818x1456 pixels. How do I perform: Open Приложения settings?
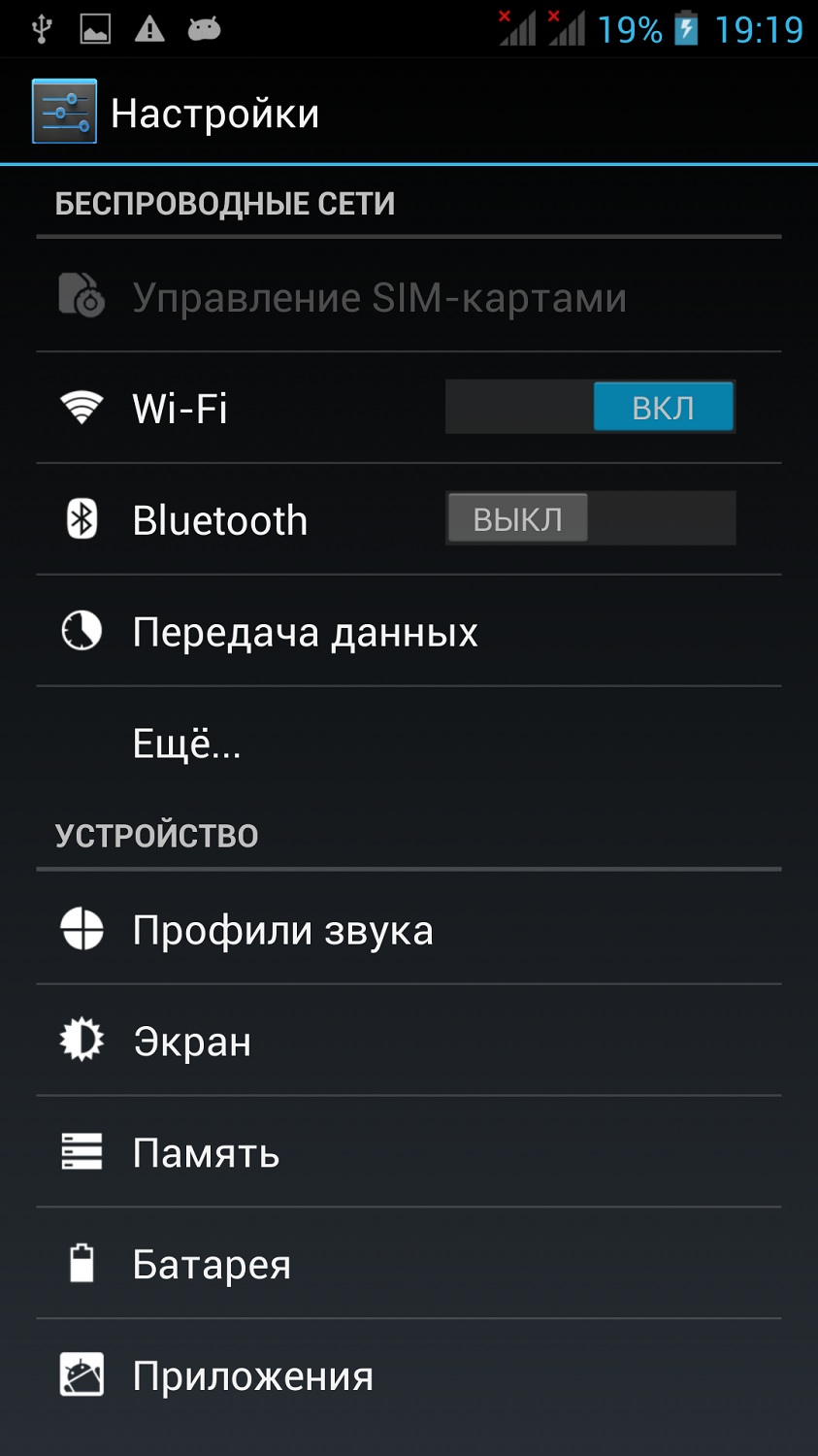click(x=252, y=1376)
